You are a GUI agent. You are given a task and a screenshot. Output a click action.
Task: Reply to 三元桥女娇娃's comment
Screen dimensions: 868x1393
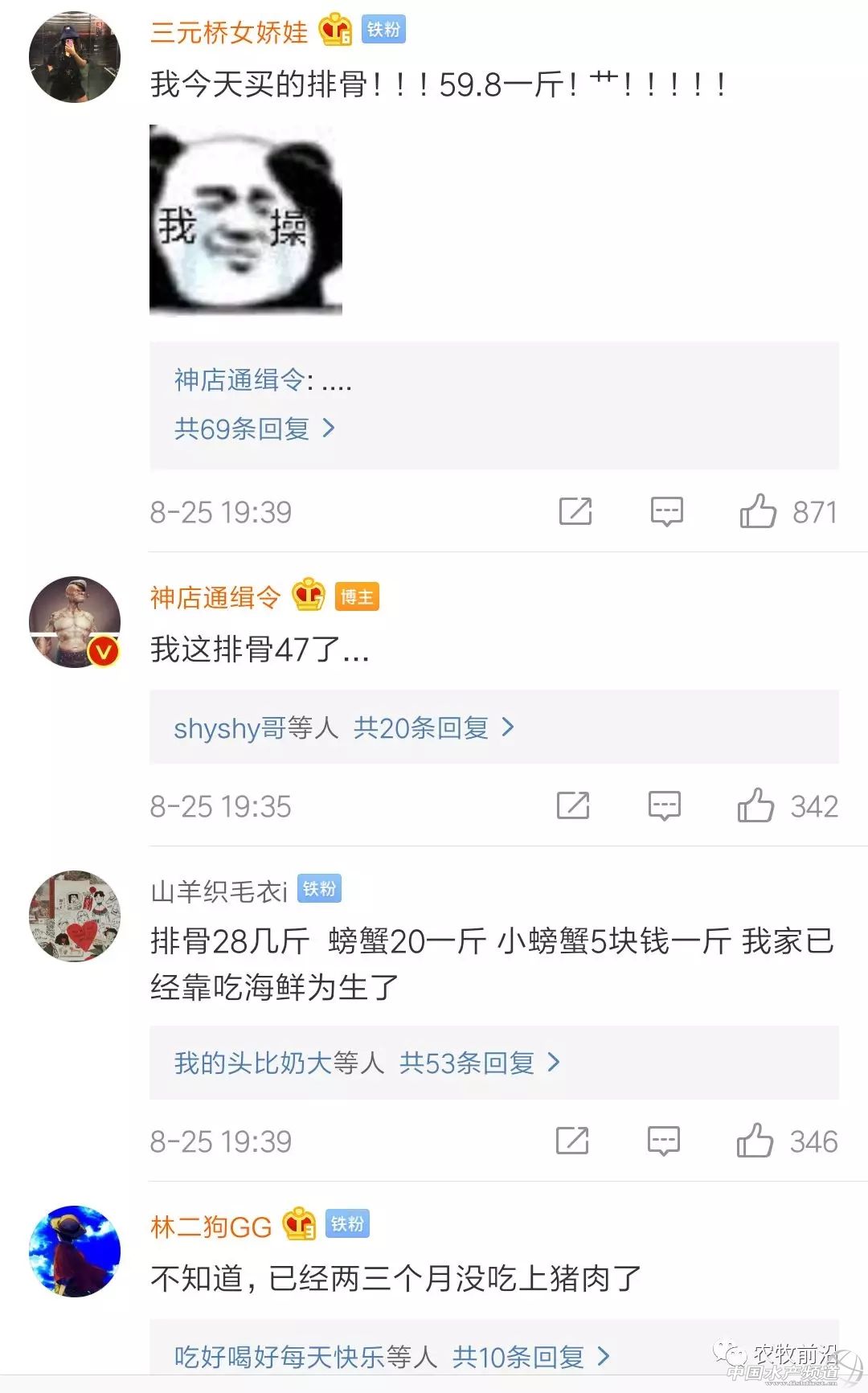coord(666,511)
